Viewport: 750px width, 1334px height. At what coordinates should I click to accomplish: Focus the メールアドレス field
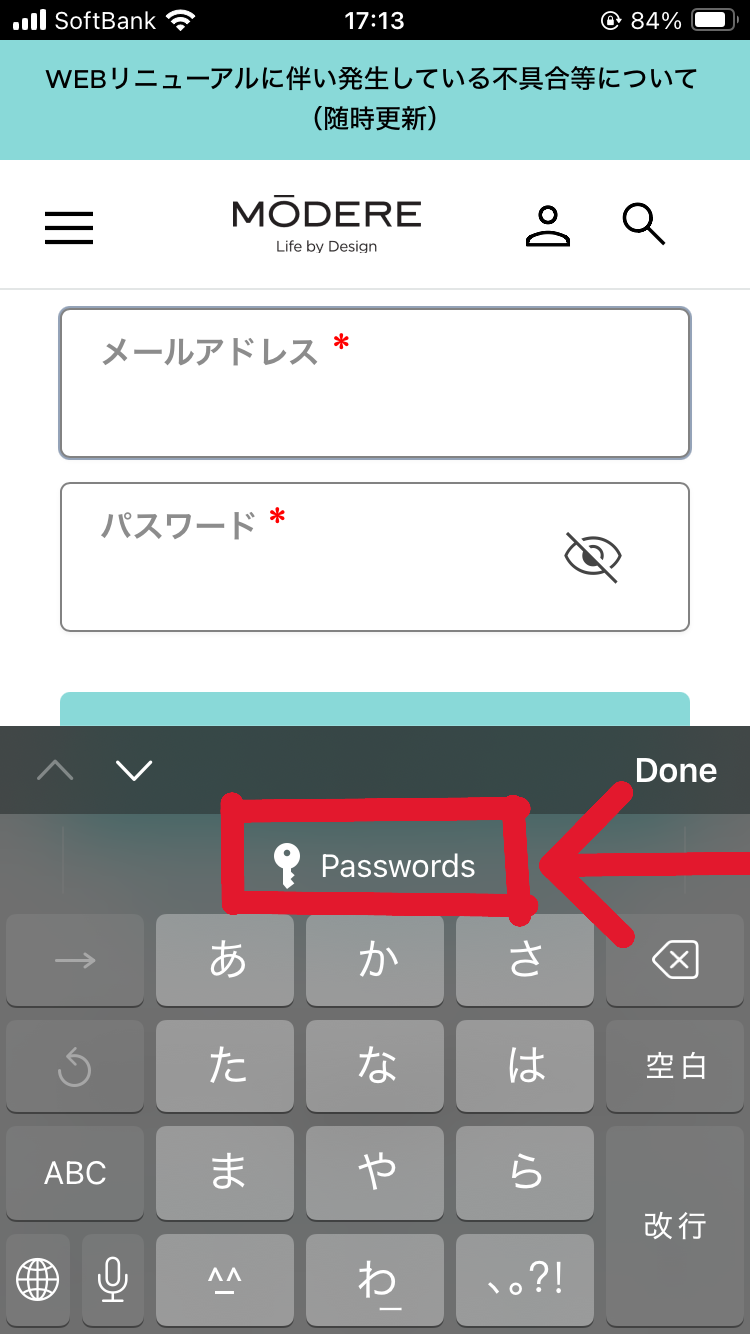coord(375,383)
